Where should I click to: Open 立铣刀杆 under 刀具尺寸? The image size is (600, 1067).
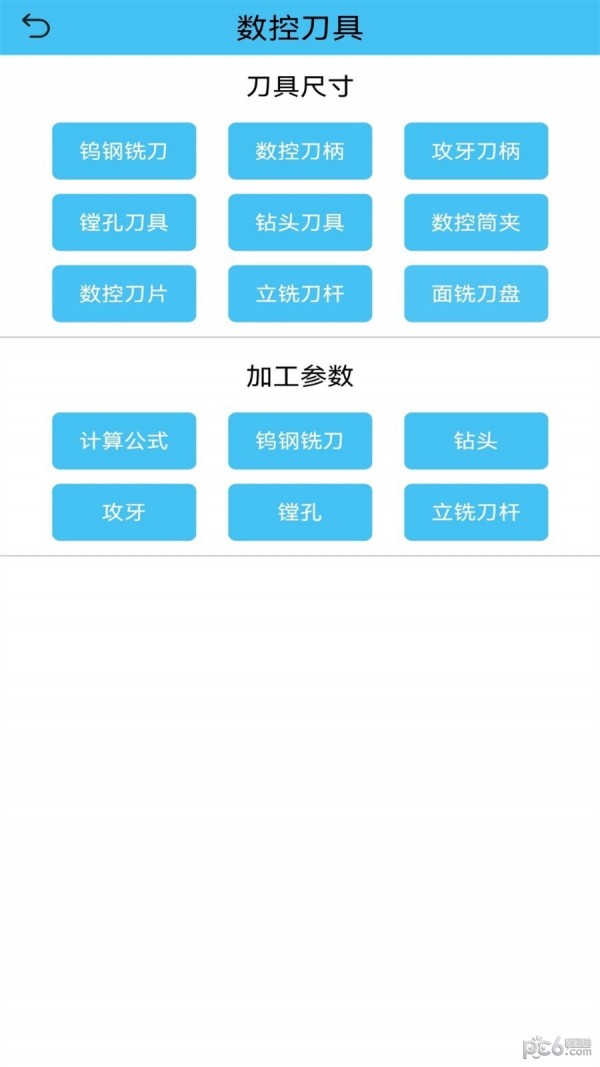pyautogui.click(x=300, y=293)
